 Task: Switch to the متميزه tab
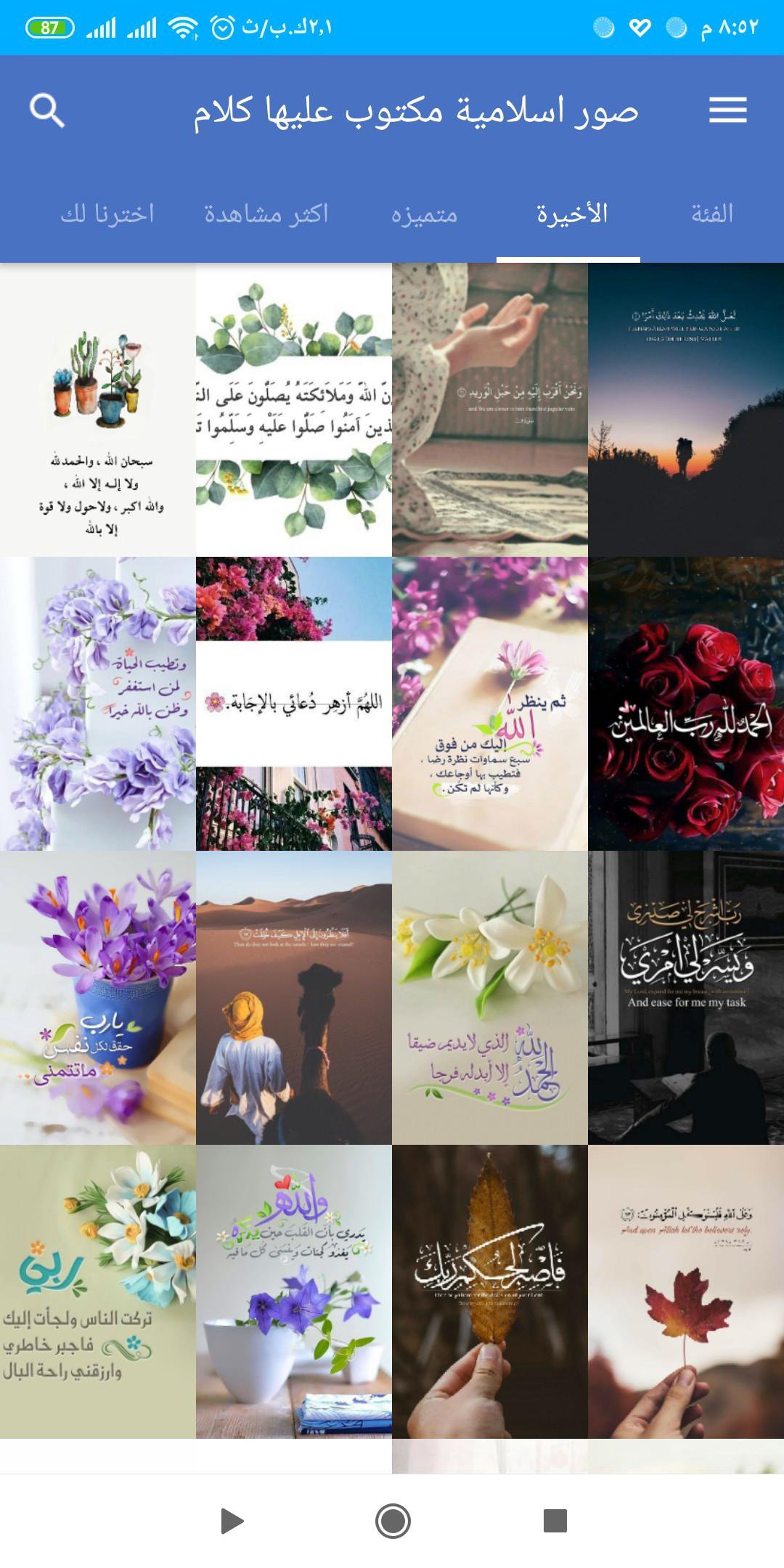(x=424, y=214)
